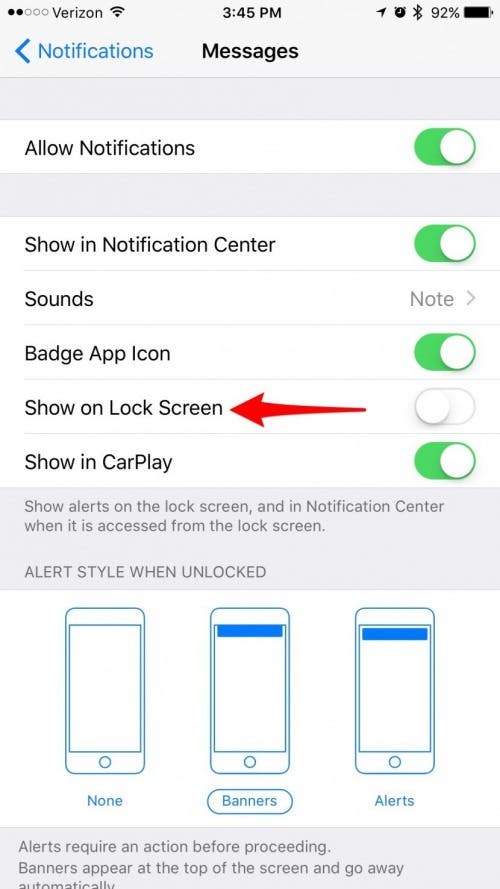Turn off Allow Notifications

444,147
